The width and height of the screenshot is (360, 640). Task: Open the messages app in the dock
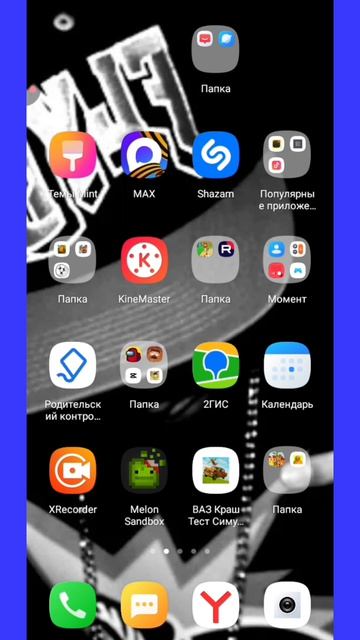144,605
